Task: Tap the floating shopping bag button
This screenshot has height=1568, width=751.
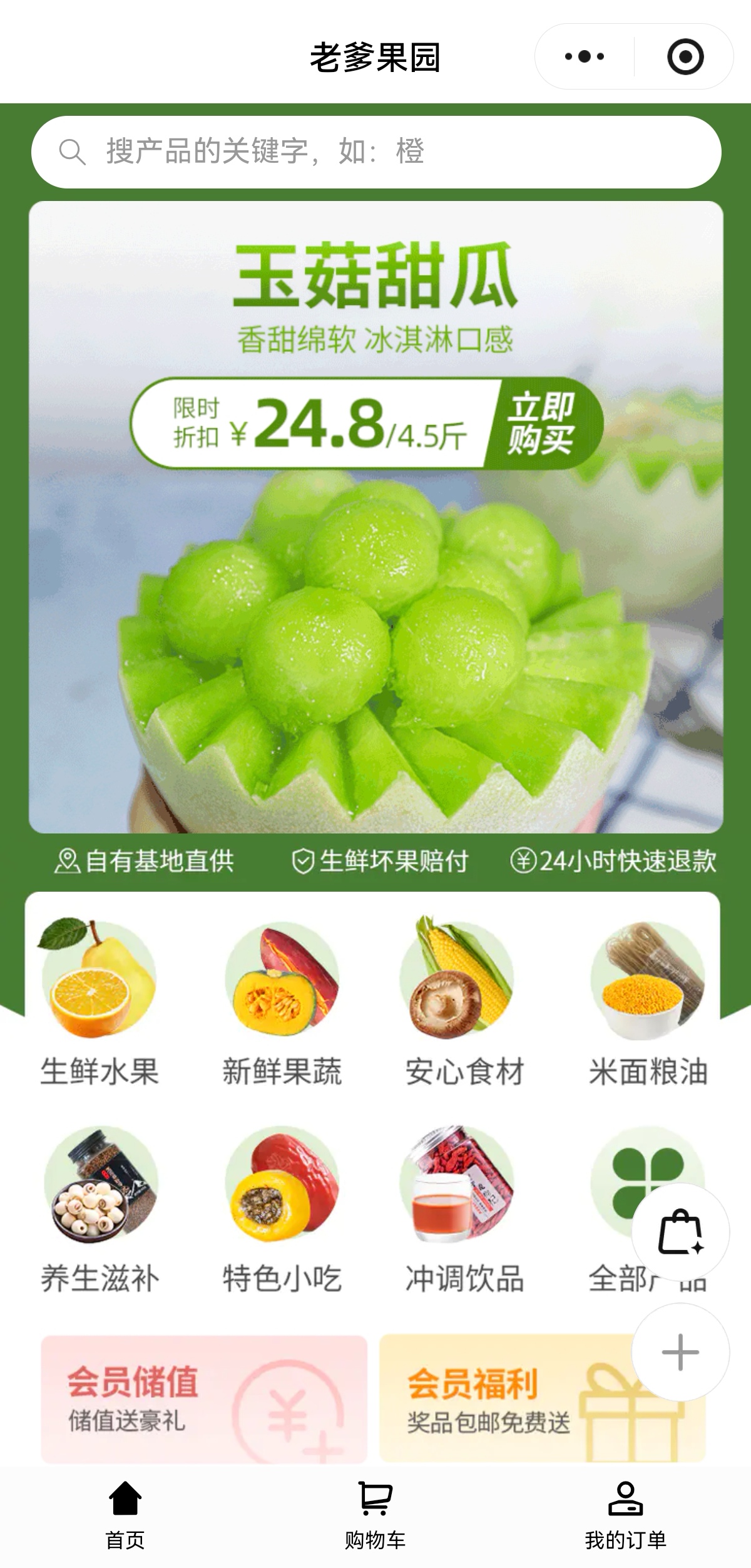Action: pos(680,1232)
